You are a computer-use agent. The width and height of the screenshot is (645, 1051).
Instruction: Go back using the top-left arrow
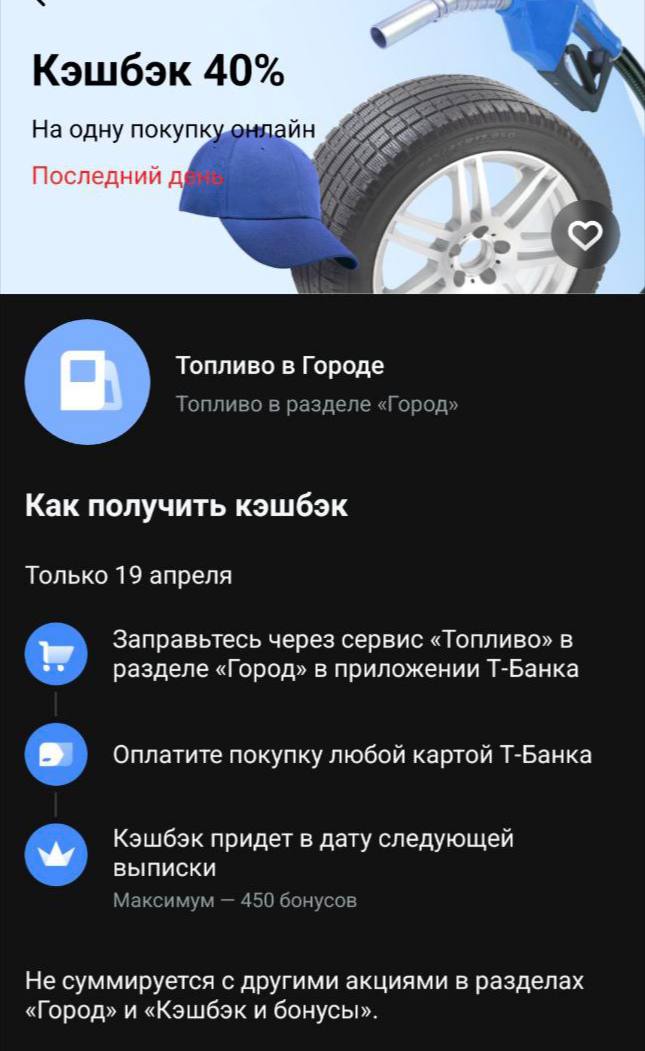coord(40,5)
